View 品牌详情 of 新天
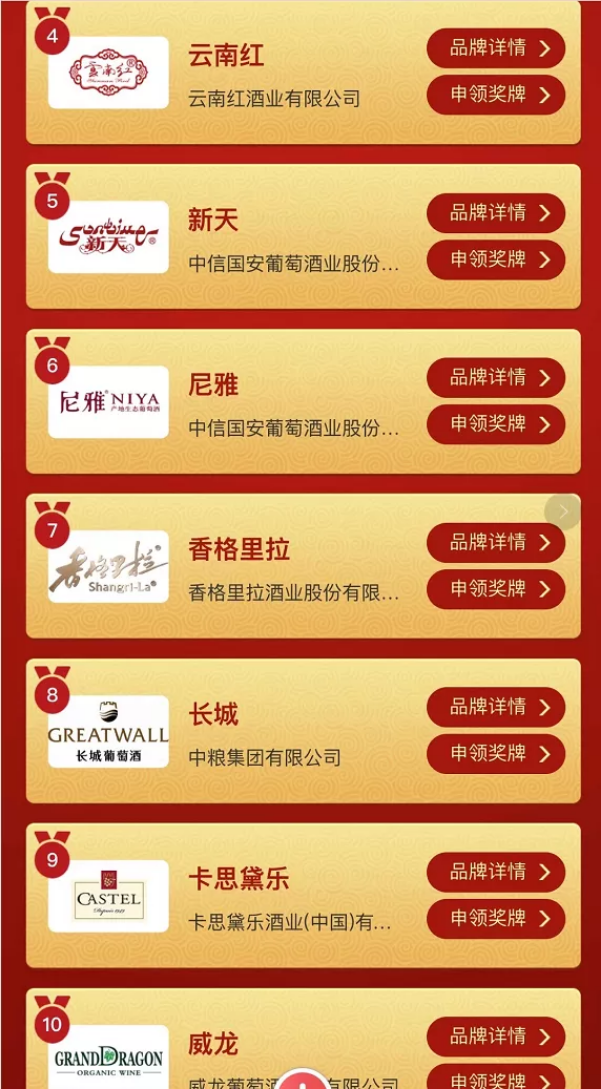Viewport: 601px width, 1089px height. (x=496, y=213)
